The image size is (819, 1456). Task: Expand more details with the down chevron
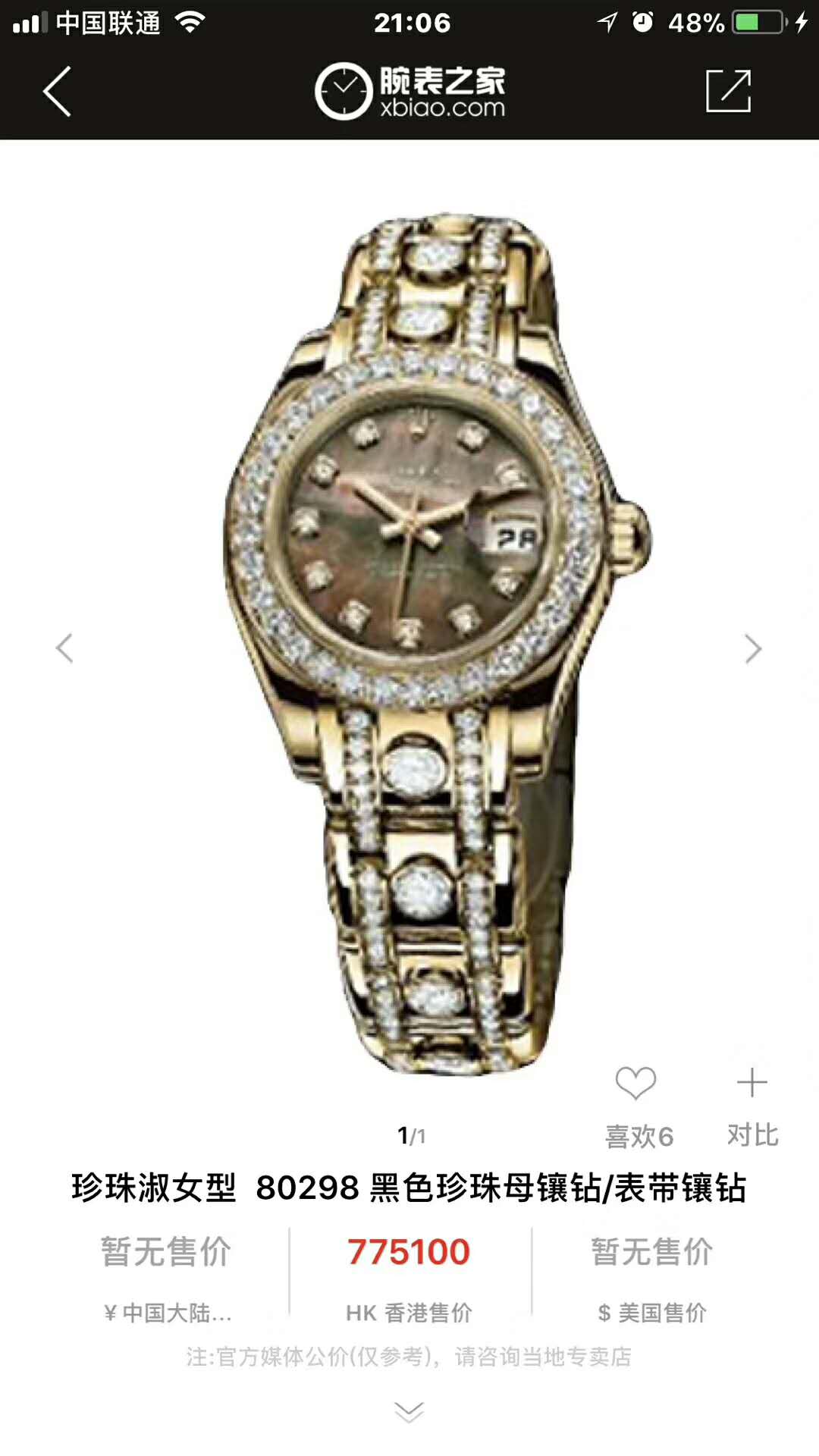[x=409, y=1412]
